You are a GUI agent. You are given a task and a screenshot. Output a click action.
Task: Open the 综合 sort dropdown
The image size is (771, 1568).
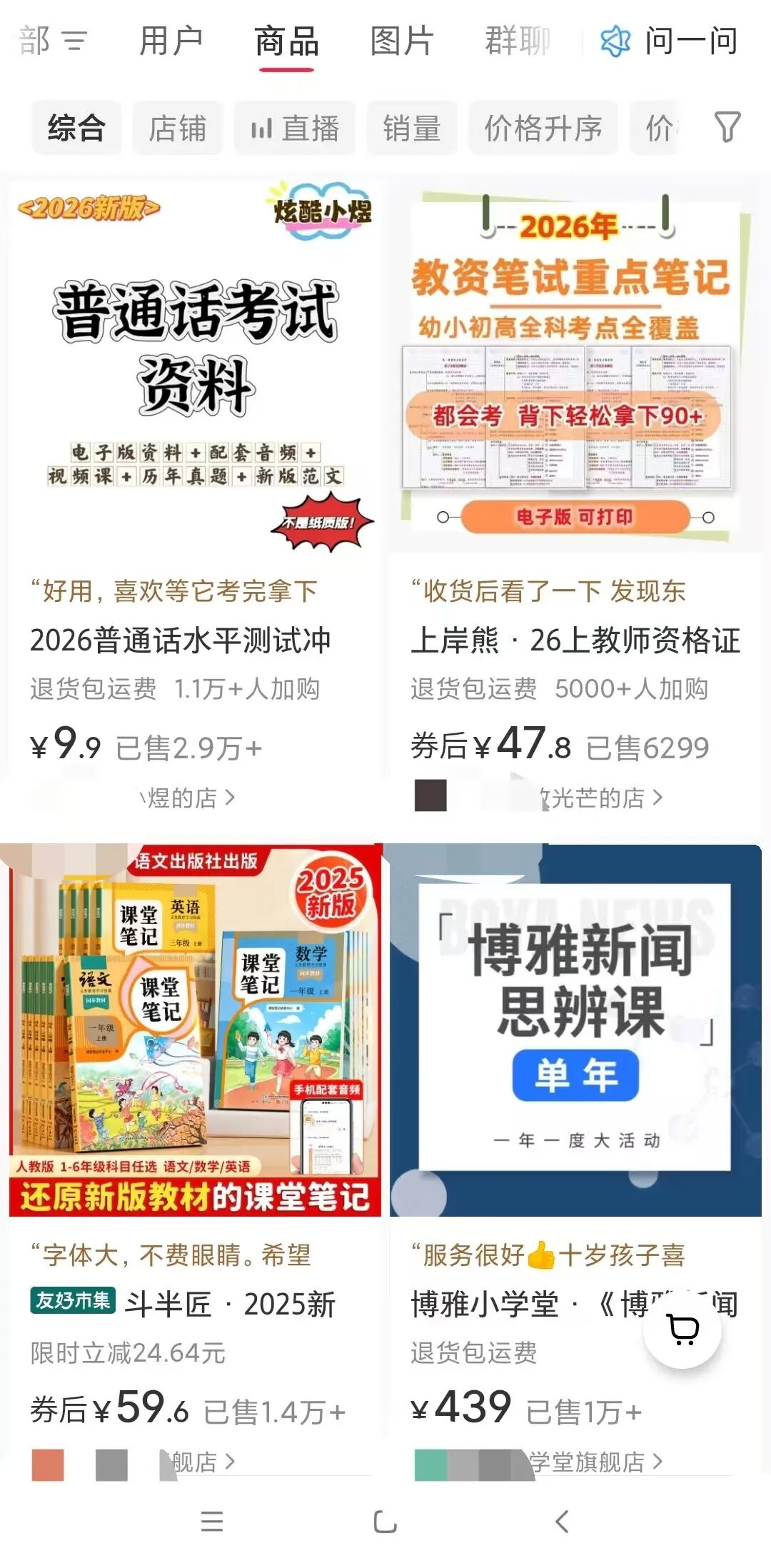(x=75, y=128)
